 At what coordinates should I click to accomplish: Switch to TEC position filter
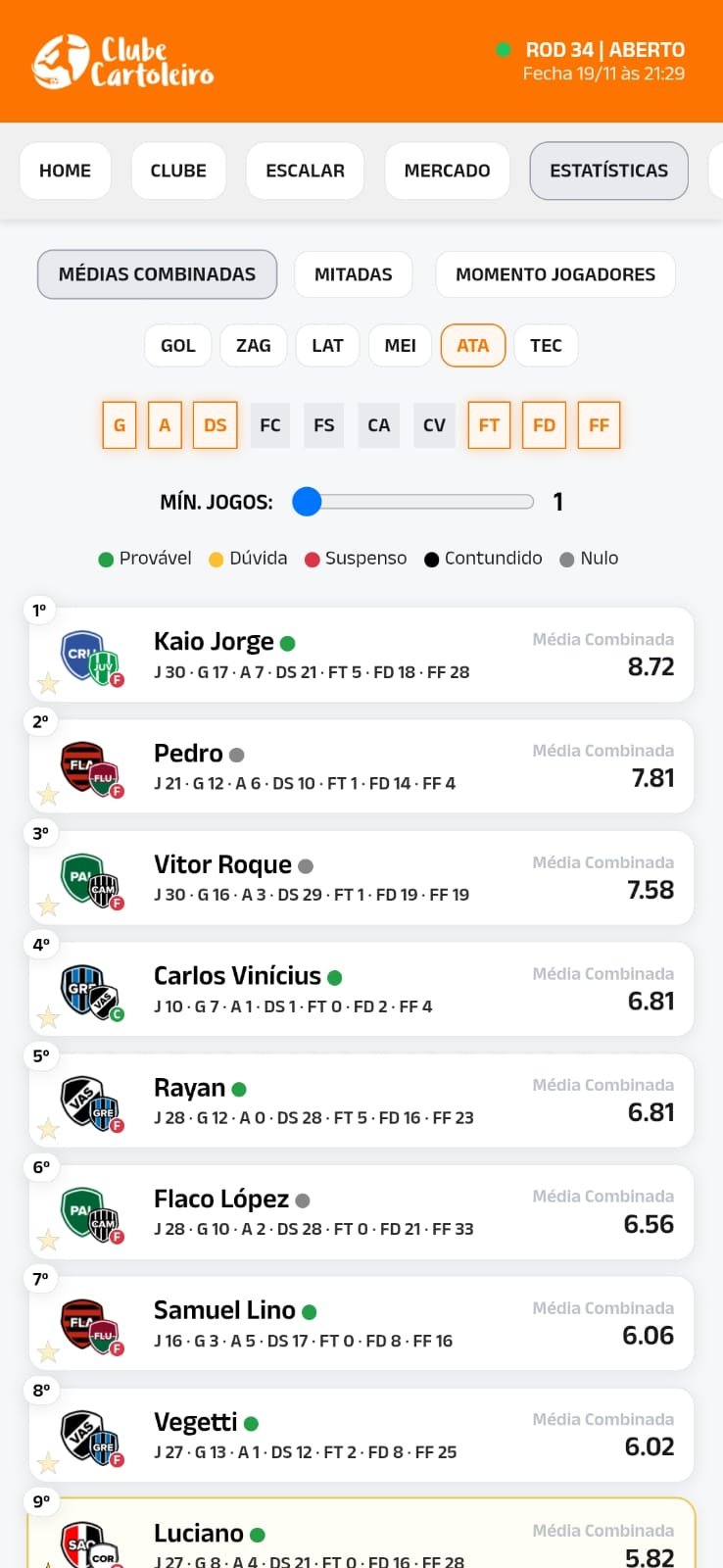(x=546, y=345)
